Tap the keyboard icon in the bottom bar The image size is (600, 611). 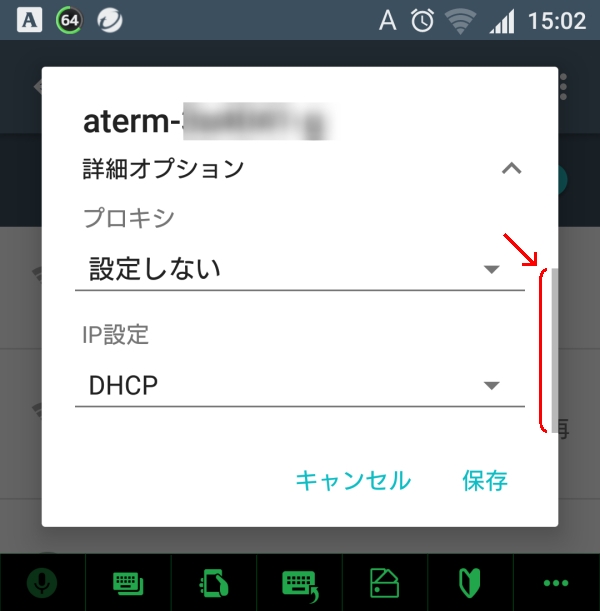click(x=127, y=582)
